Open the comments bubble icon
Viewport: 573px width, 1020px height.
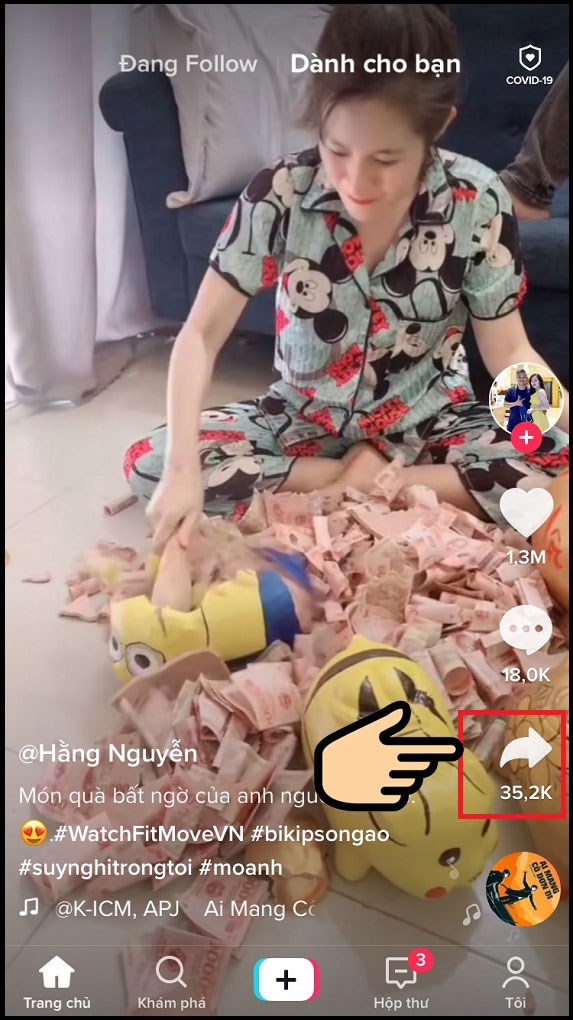(526, 630)
